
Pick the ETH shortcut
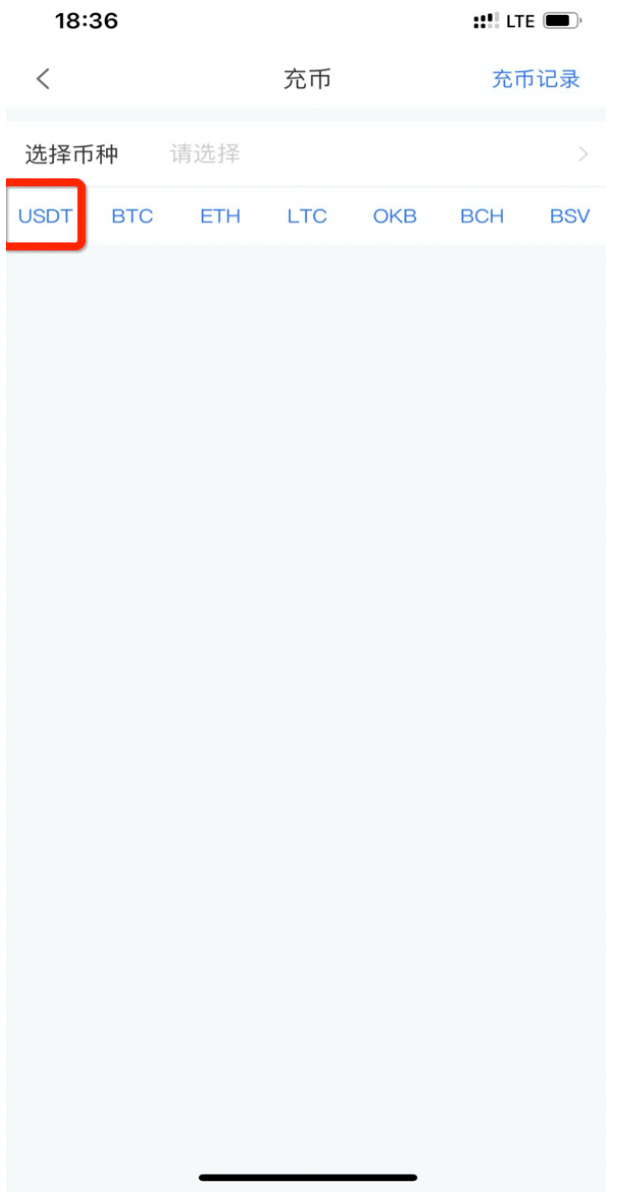click(x=220, y=216)
